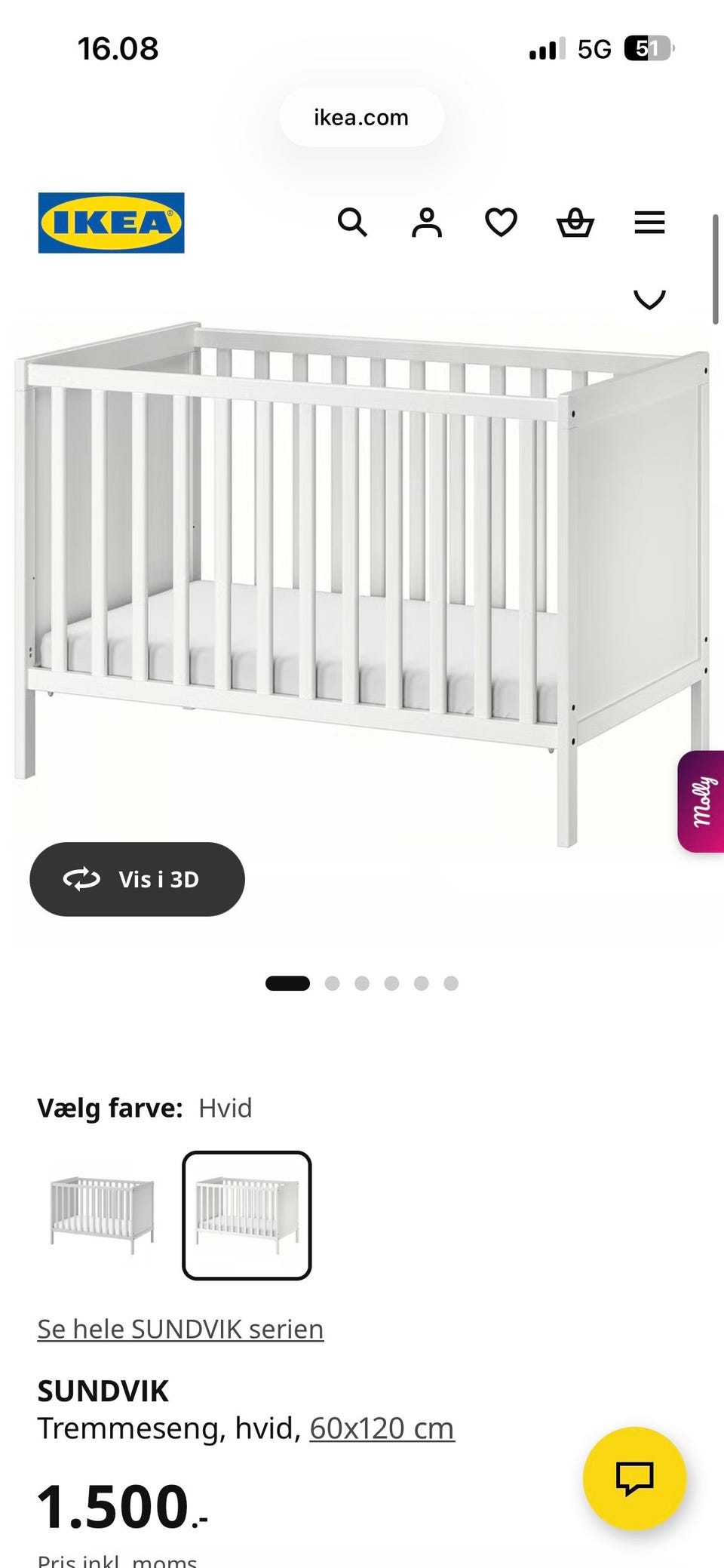The width and height of the screenshot is (724, 1568).
Task: Select the grey-toned crib color option
Action: [103, 1215]
